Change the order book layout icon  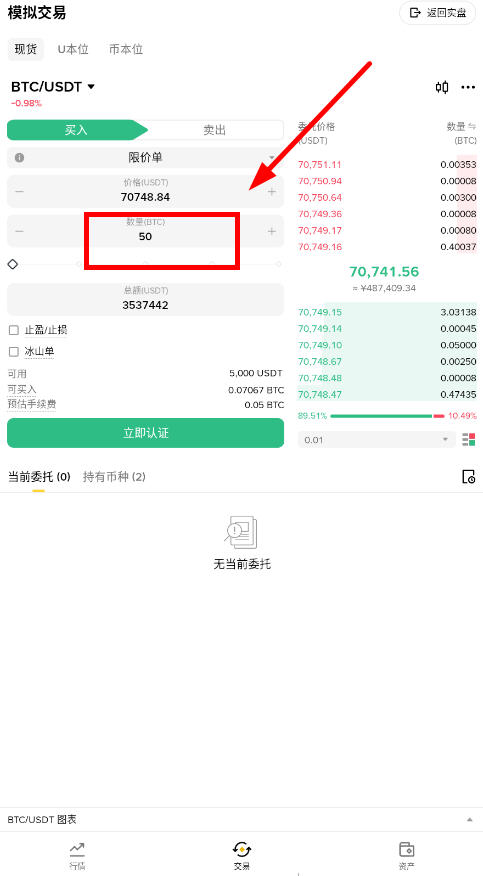pyautogui.click(x=468, y=440)
